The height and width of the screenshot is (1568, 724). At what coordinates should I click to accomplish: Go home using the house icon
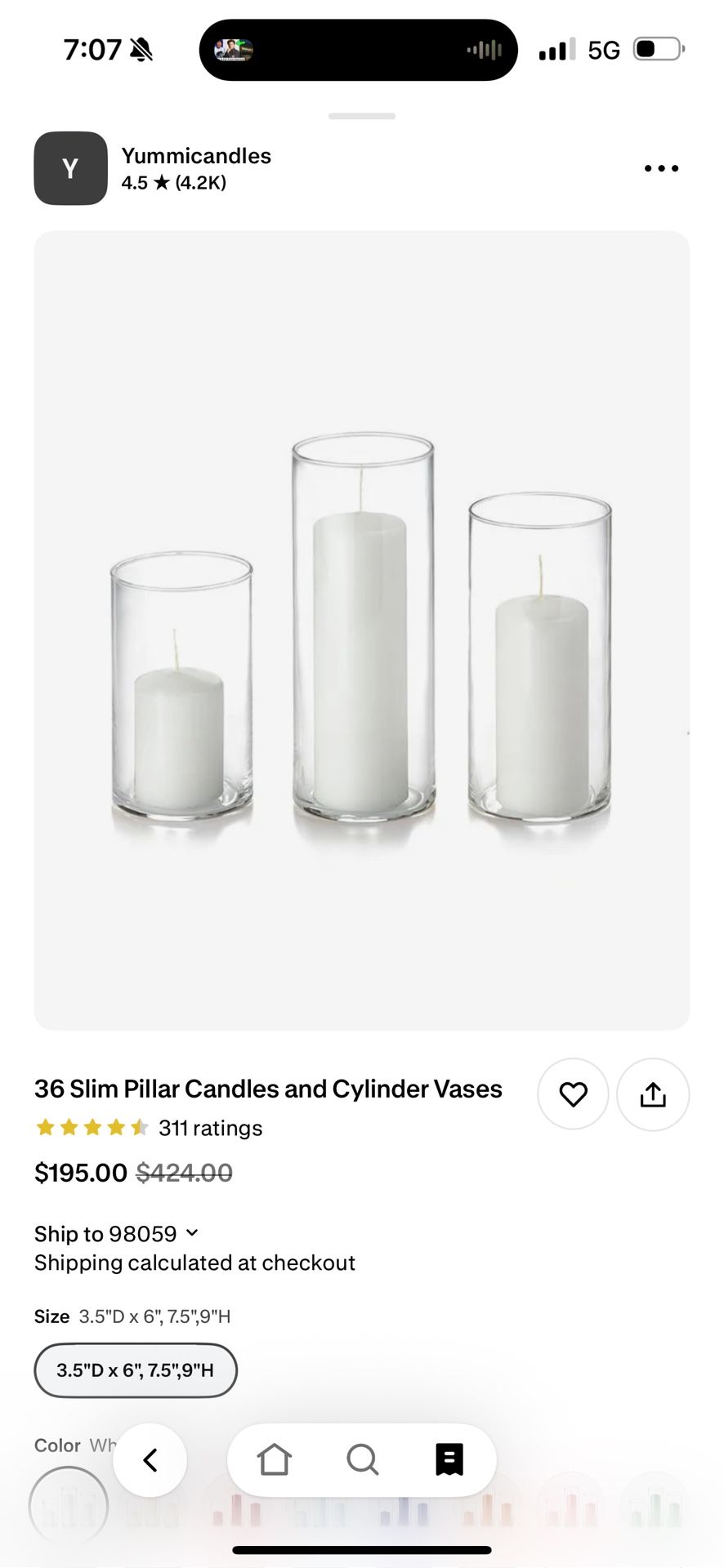pos(275,1460)
